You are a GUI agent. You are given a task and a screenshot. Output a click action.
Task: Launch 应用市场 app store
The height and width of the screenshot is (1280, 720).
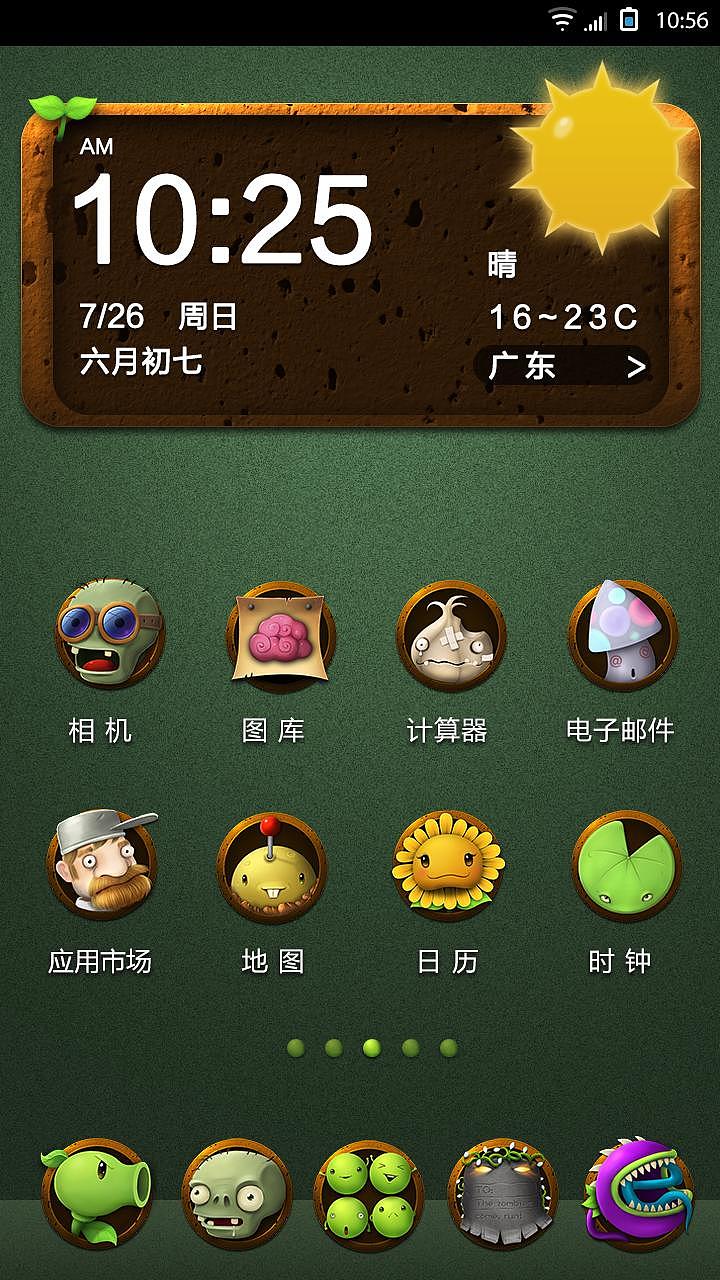[x=102, y=864]
